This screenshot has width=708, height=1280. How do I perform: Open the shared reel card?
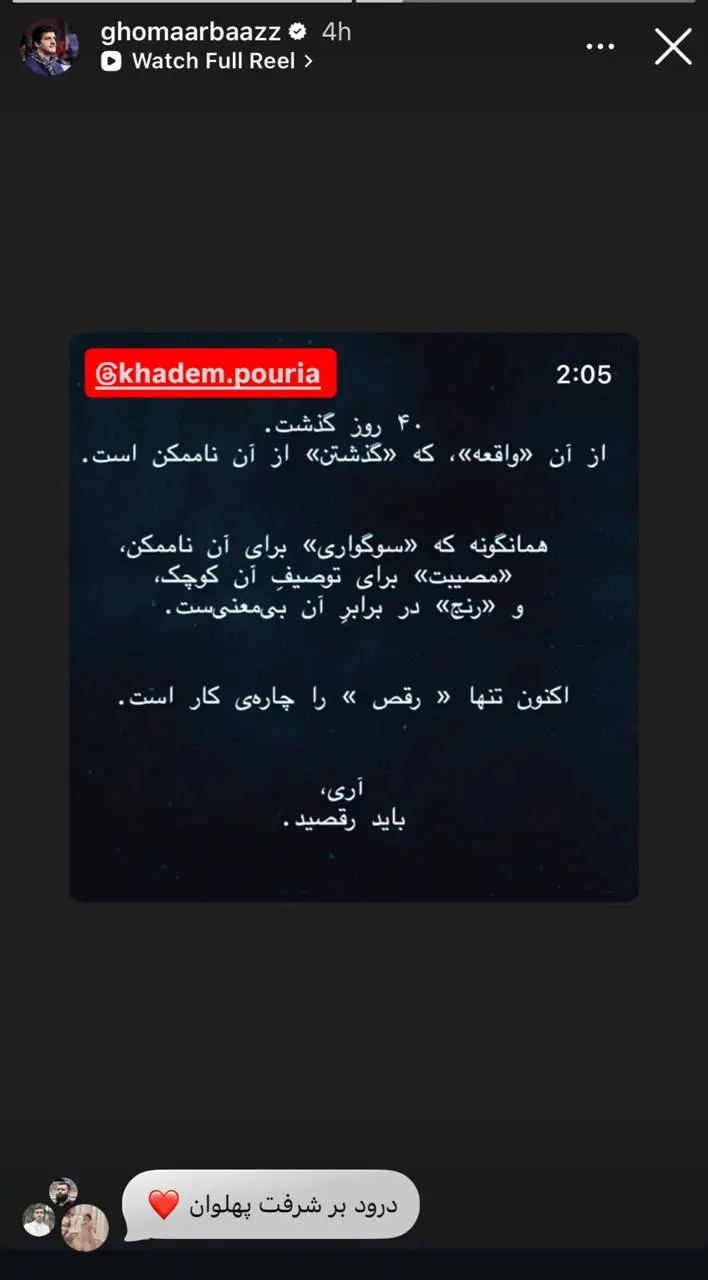click(x=353, y=640)
